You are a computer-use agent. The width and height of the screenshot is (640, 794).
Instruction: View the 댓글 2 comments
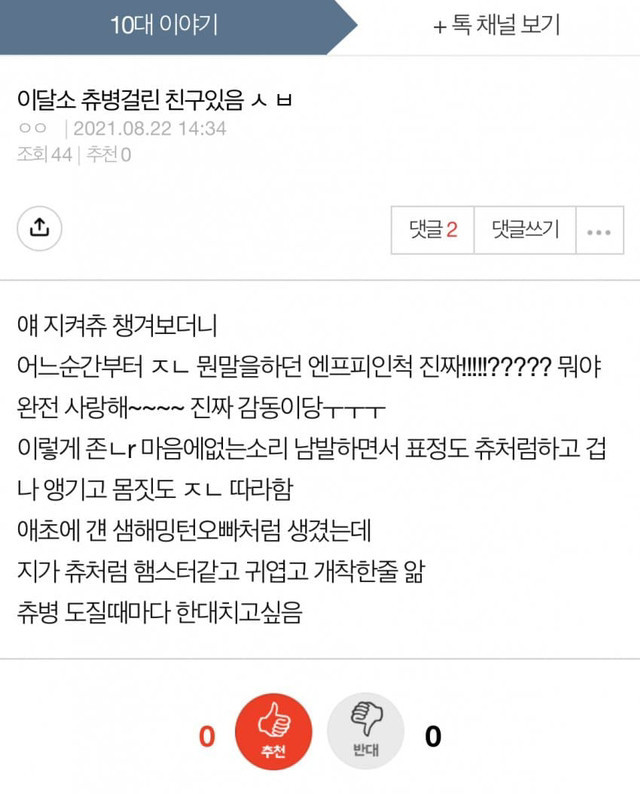(432, 231)
